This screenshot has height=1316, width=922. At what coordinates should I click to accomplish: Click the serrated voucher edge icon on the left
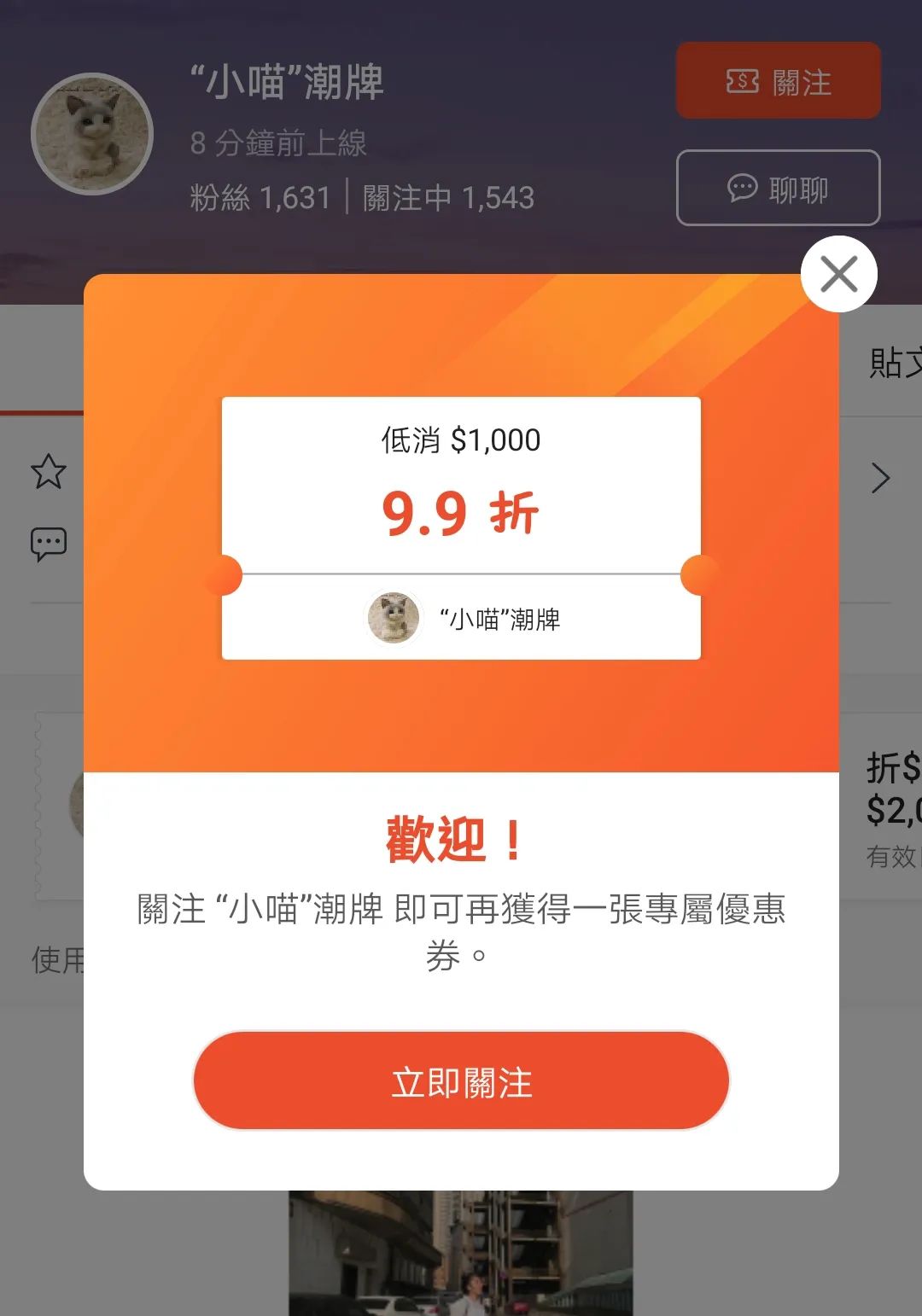[36, 802]
